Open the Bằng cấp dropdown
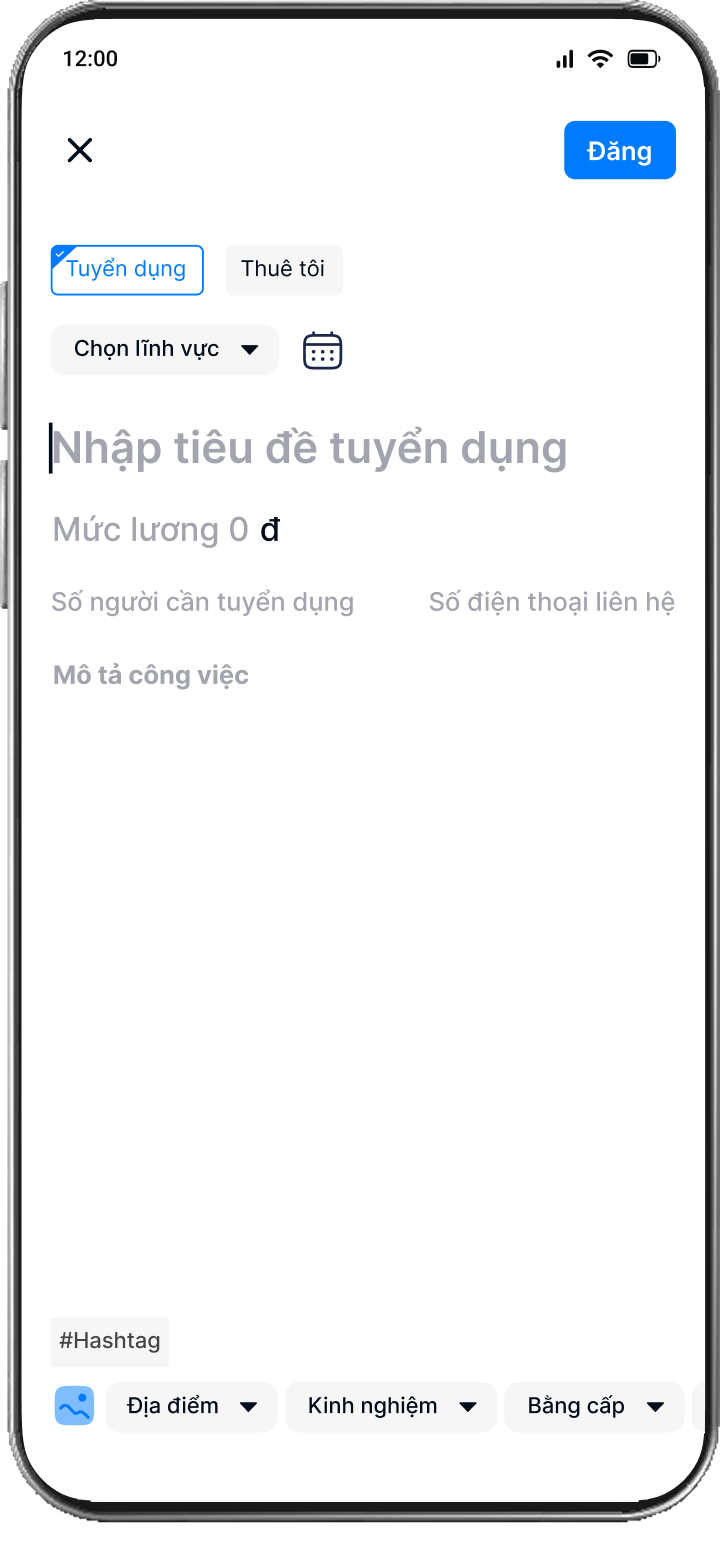720x1568 pixels. (594, 1407)
